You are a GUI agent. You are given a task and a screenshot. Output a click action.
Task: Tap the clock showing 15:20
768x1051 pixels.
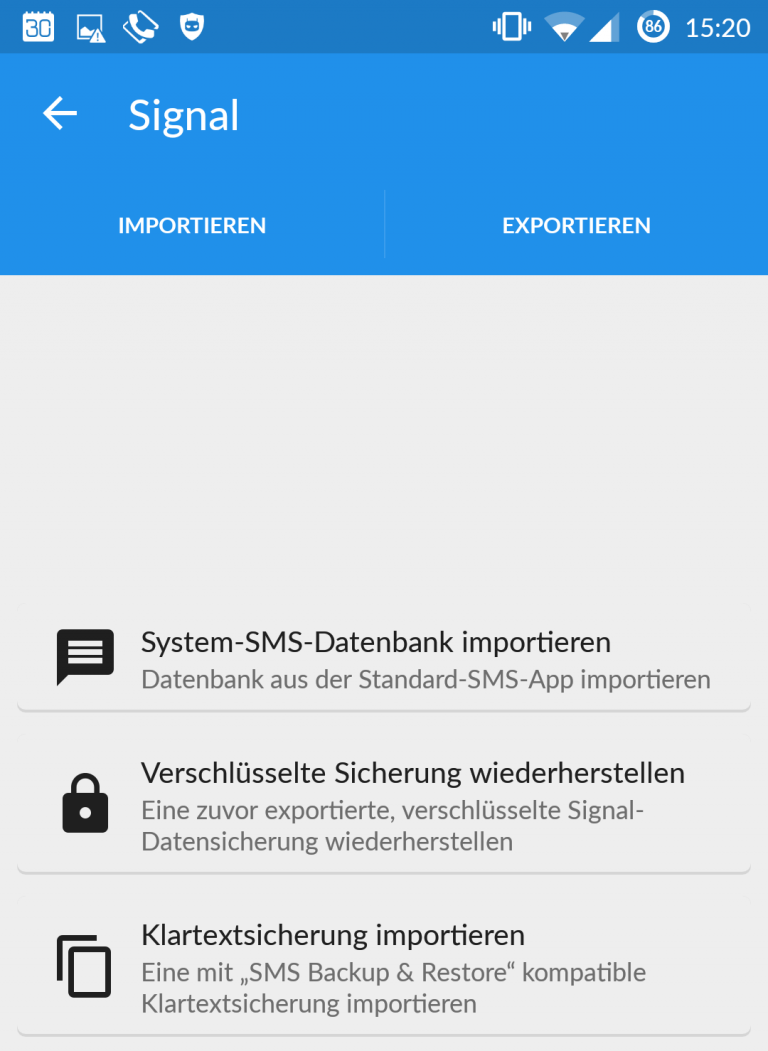(717, 26)
